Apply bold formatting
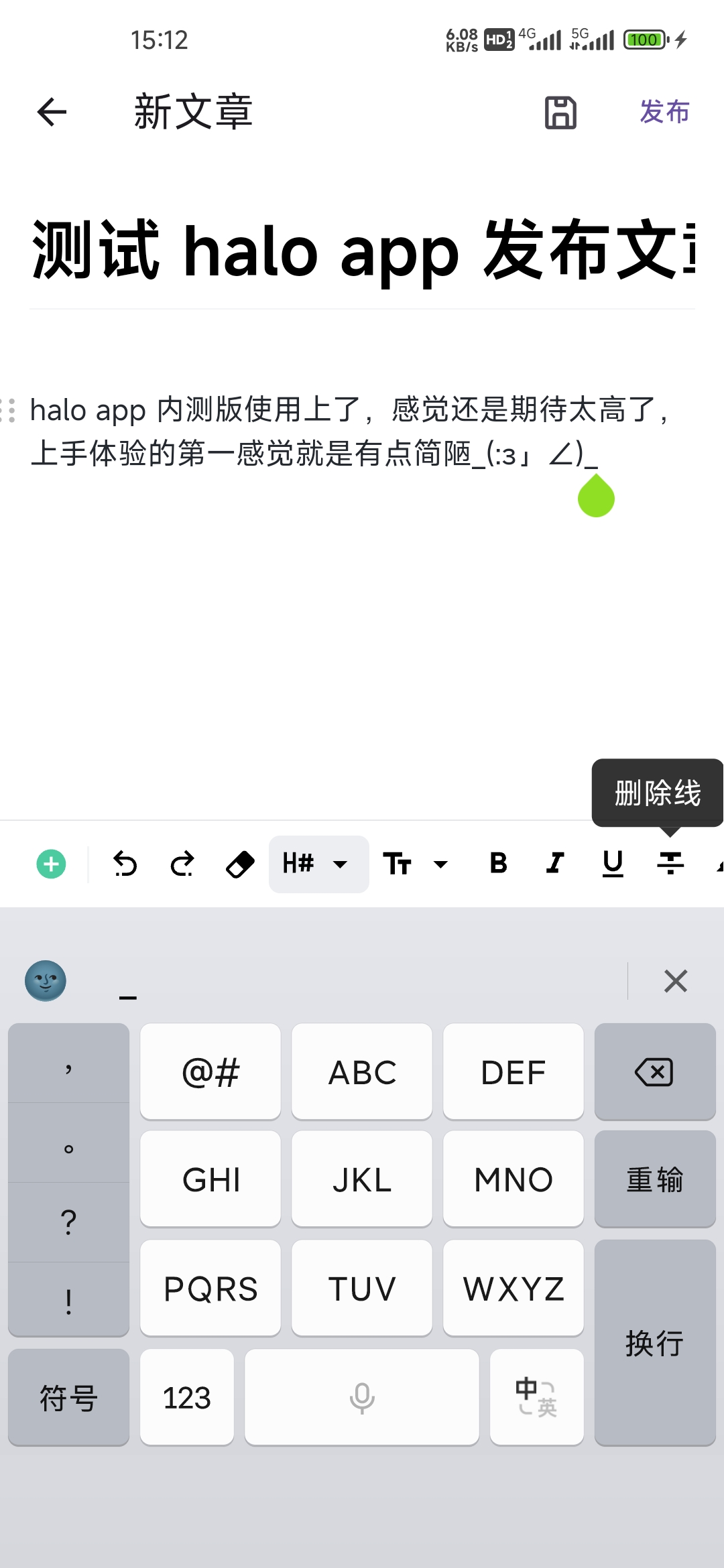The image size is (724, 1568). coord(498,864)
